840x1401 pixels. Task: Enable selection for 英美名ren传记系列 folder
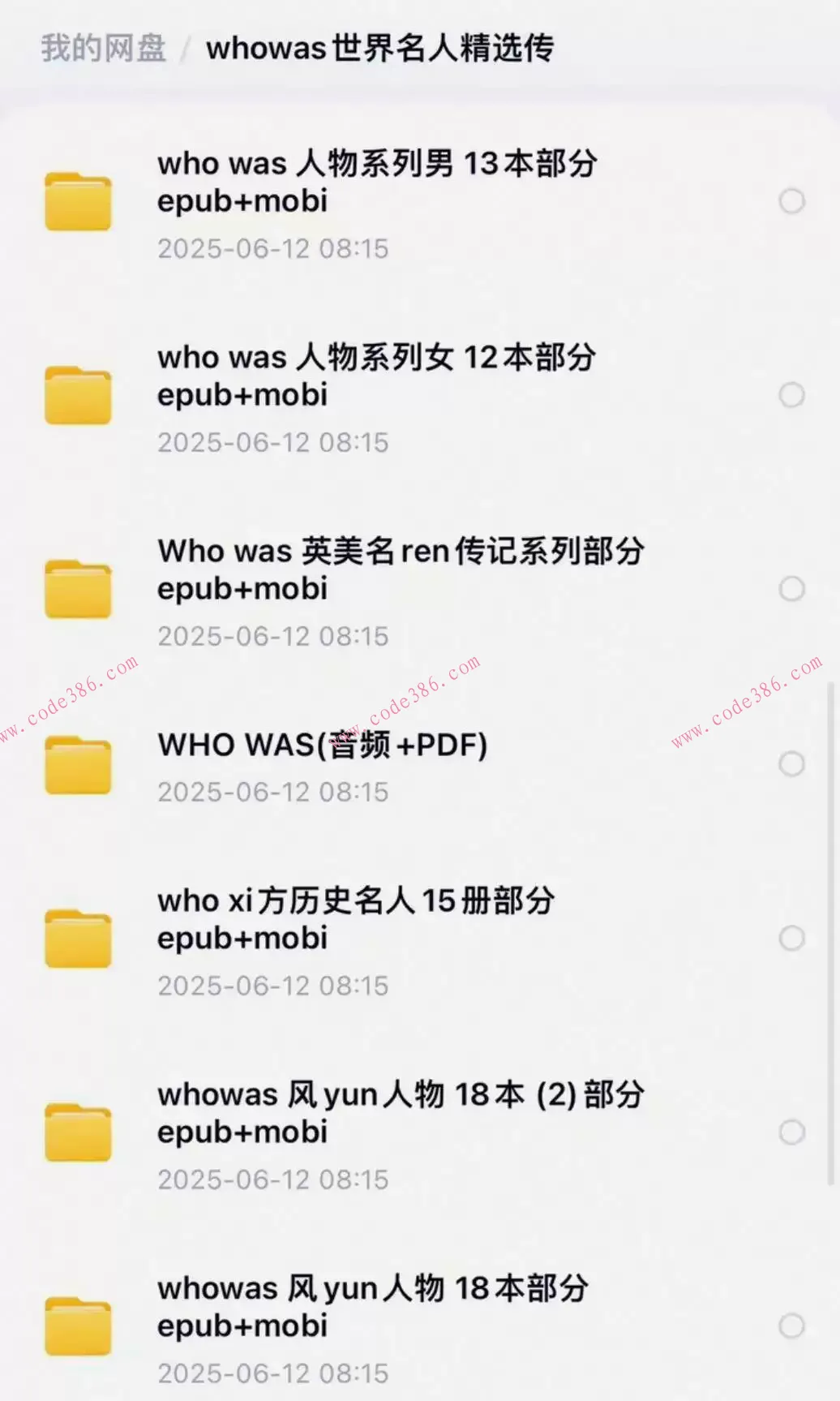[792, 589]
